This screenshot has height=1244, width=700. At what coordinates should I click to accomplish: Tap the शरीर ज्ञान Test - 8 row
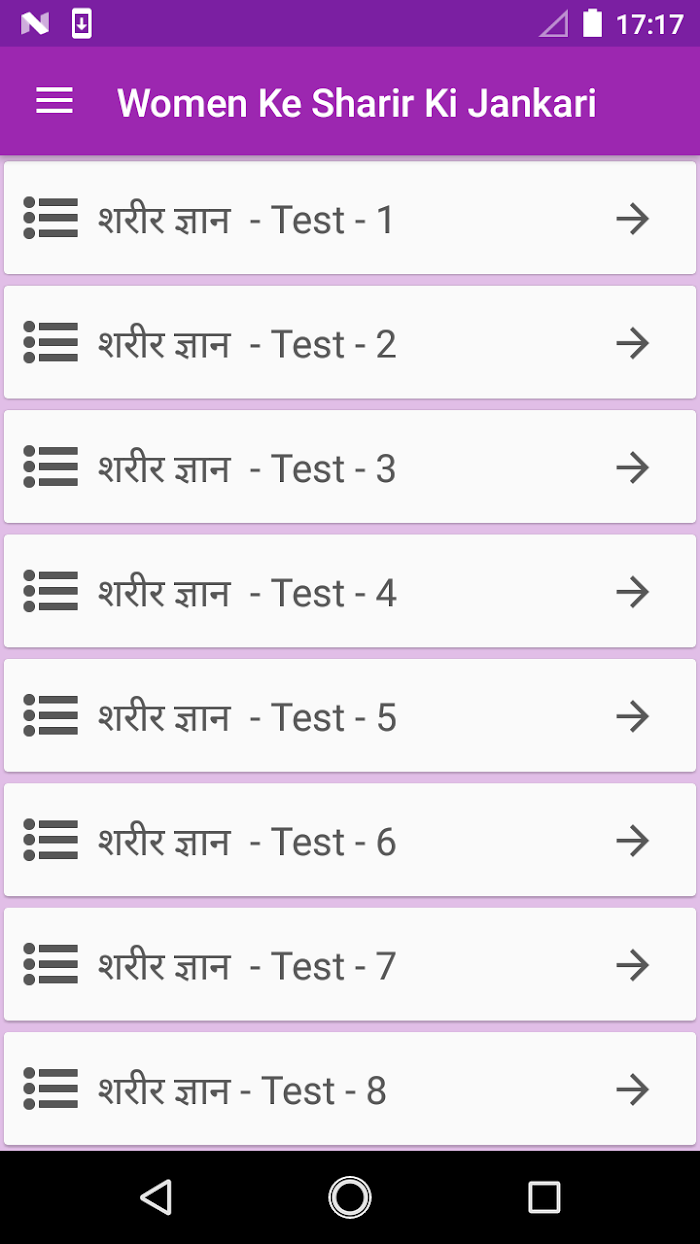click(350, 1089)
